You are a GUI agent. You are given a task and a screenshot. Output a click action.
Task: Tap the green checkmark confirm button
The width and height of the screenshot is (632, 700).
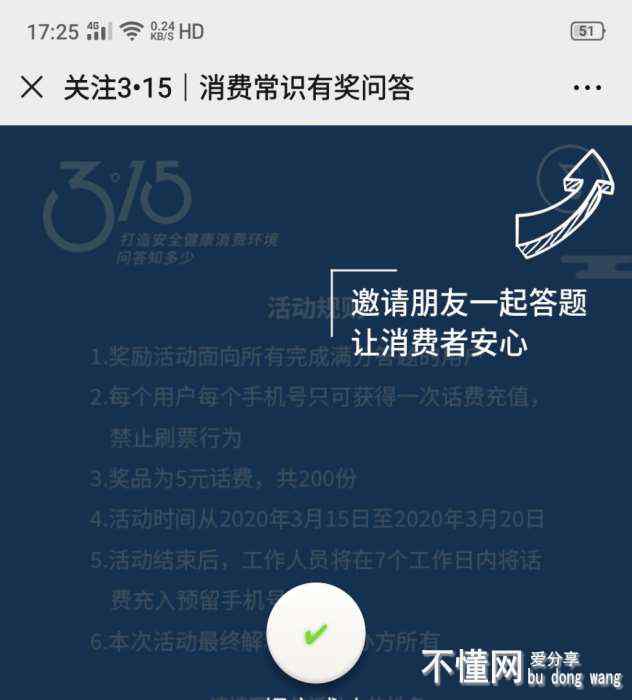315,632
